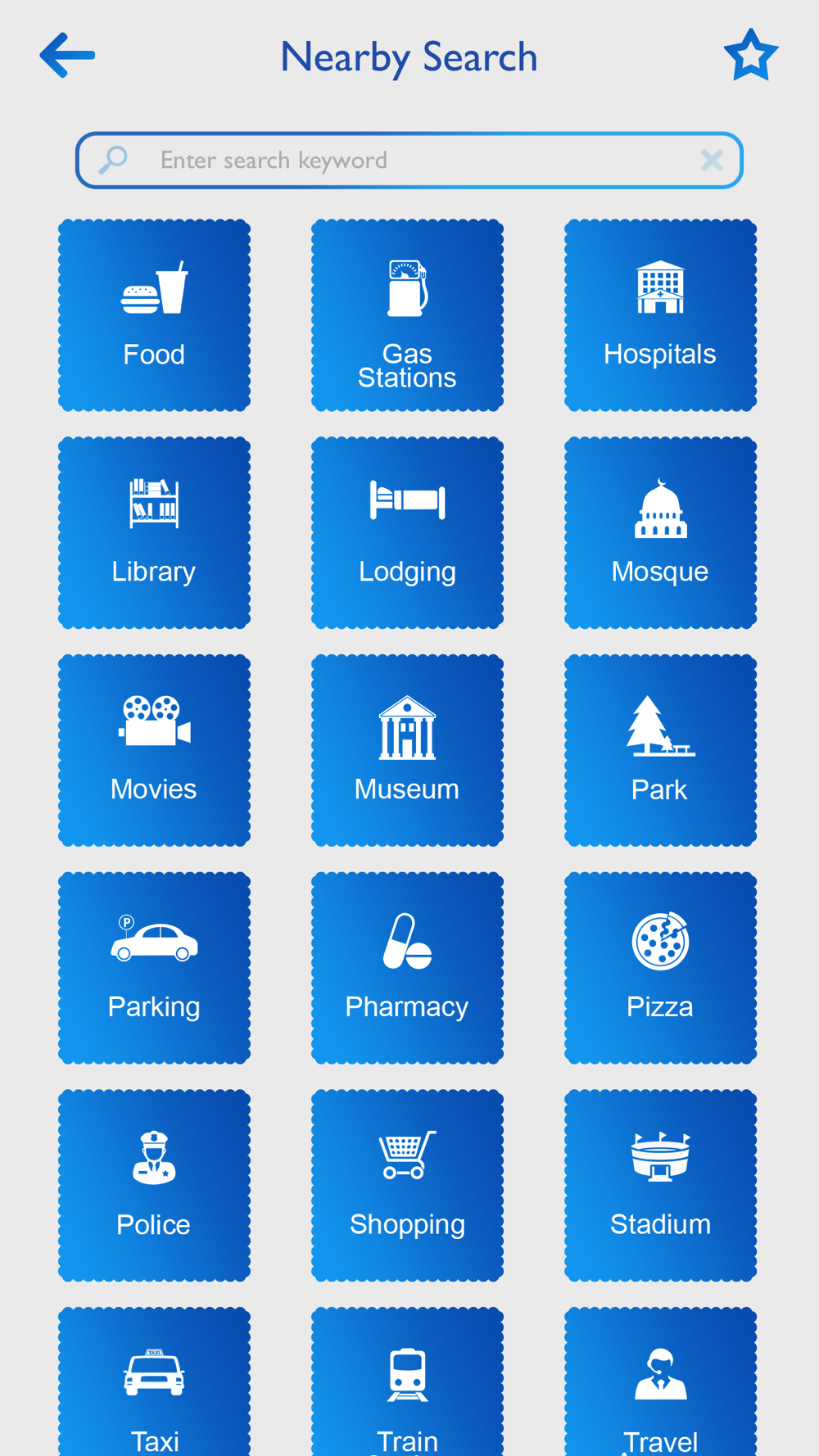The image size is (819, 1456).
Task: Tap the Pizza tile
Action: pyautogui.click(x=660, y=968)
